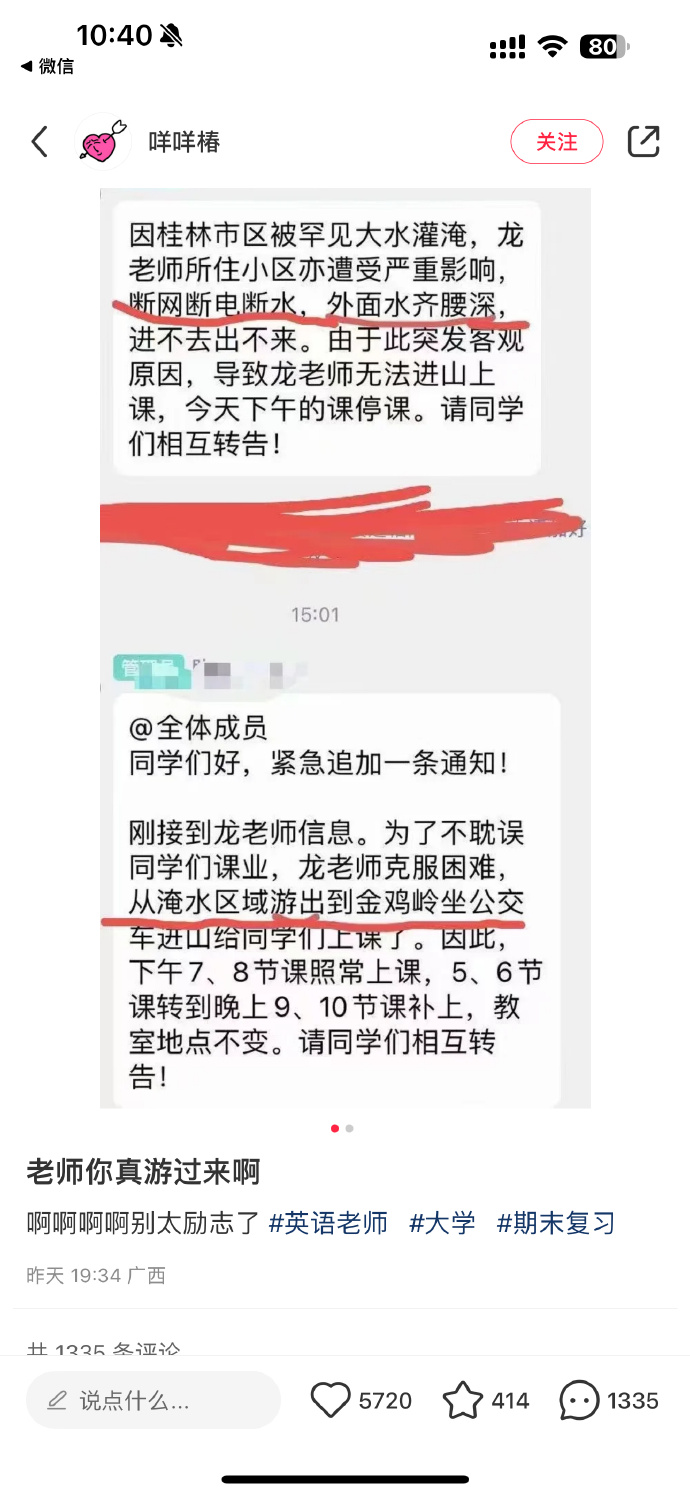Tap the 说点什么 comment field

[x=154, y=1400]
